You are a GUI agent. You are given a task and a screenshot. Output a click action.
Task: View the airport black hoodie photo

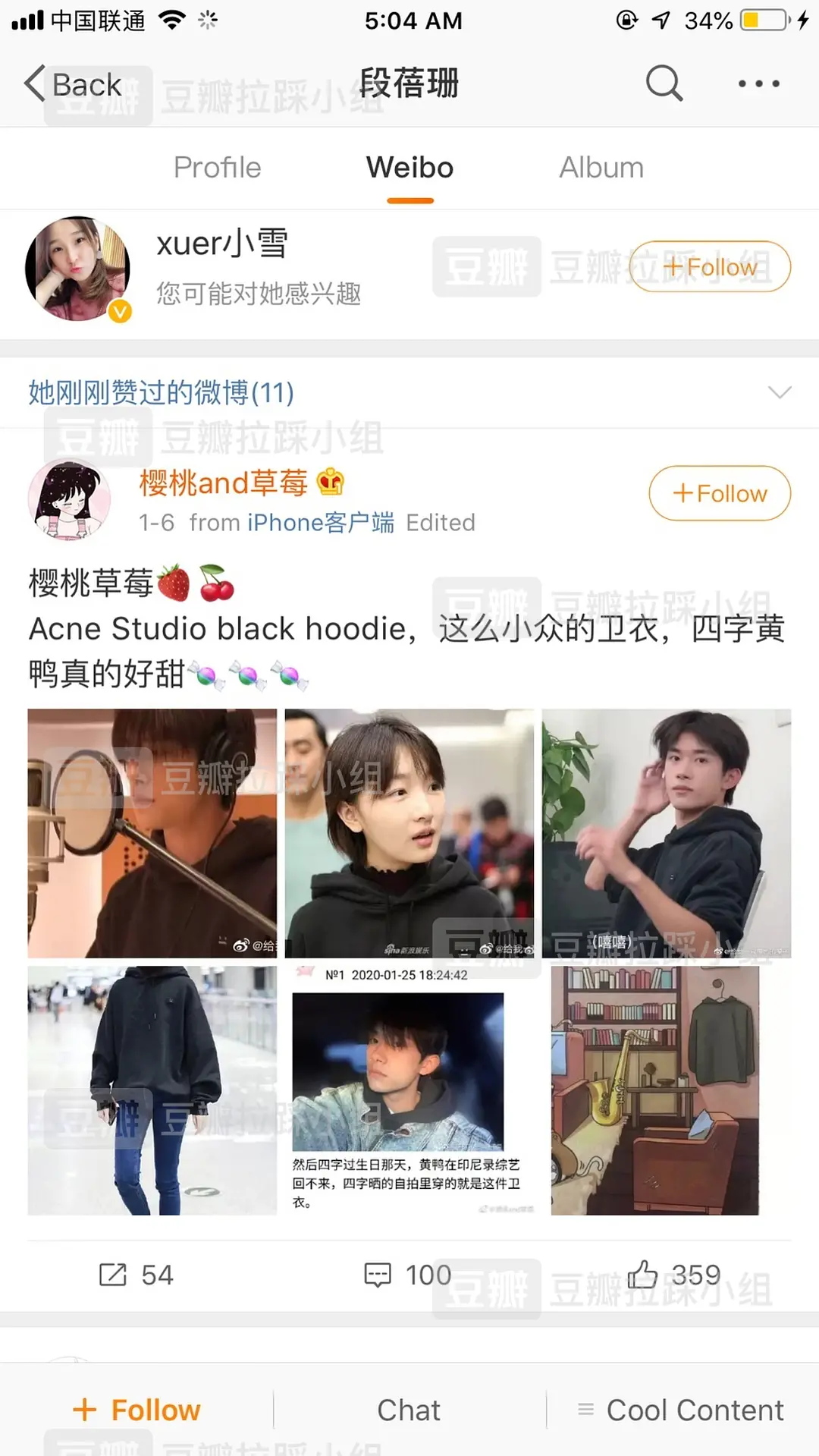pos(152,1090)
